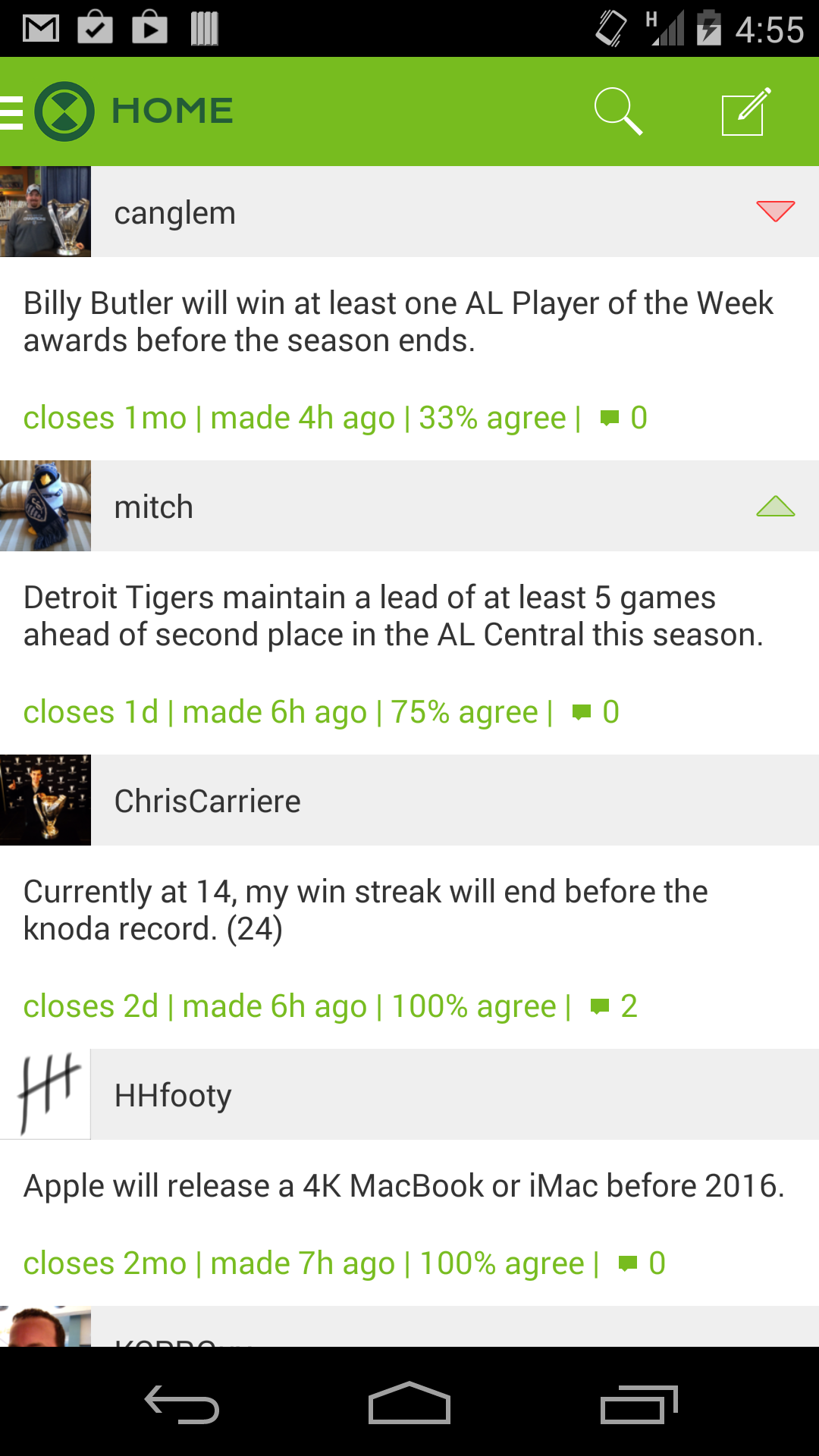Open the search magnifier
This screenshot has width=819, height=1456.
coord(618,111)
